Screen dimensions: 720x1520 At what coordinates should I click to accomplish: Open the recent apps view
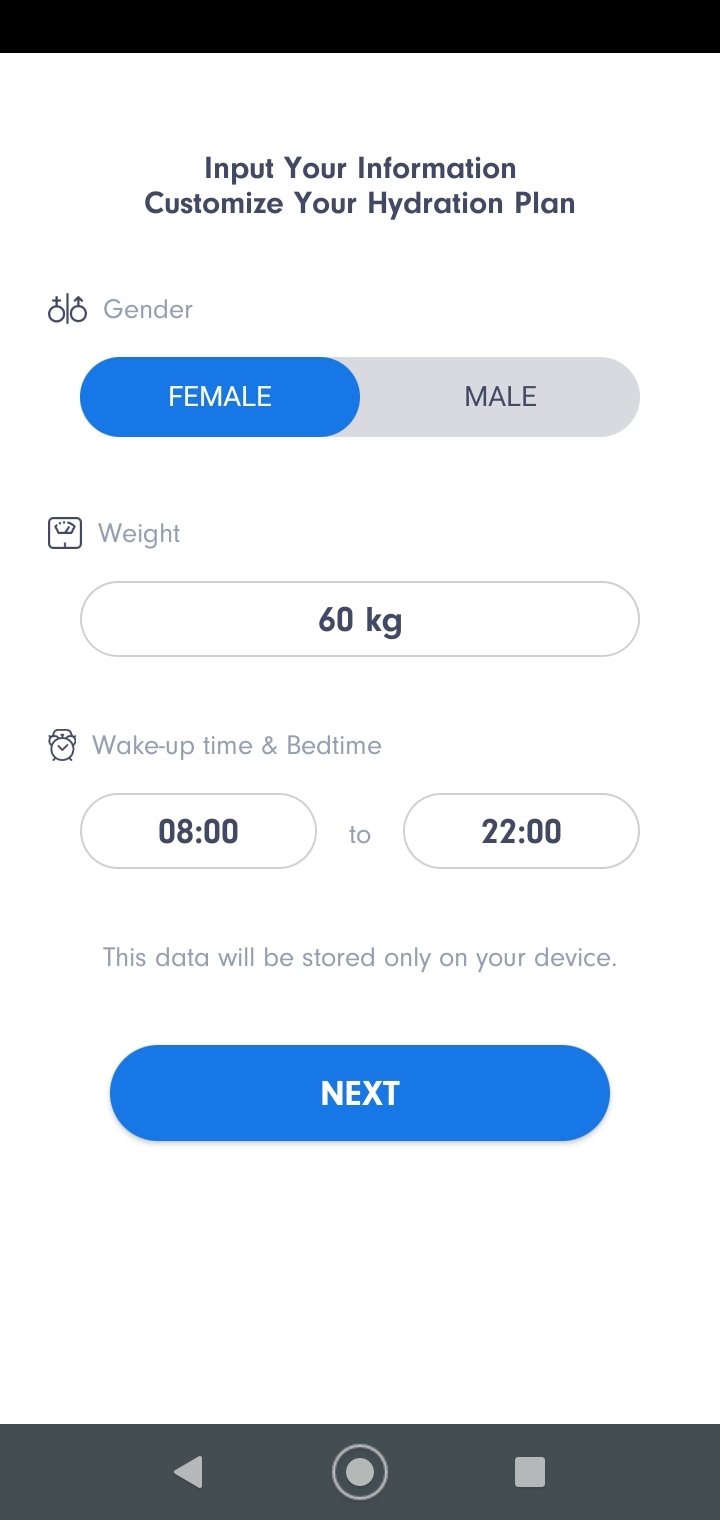click(x=530, y=1472)
